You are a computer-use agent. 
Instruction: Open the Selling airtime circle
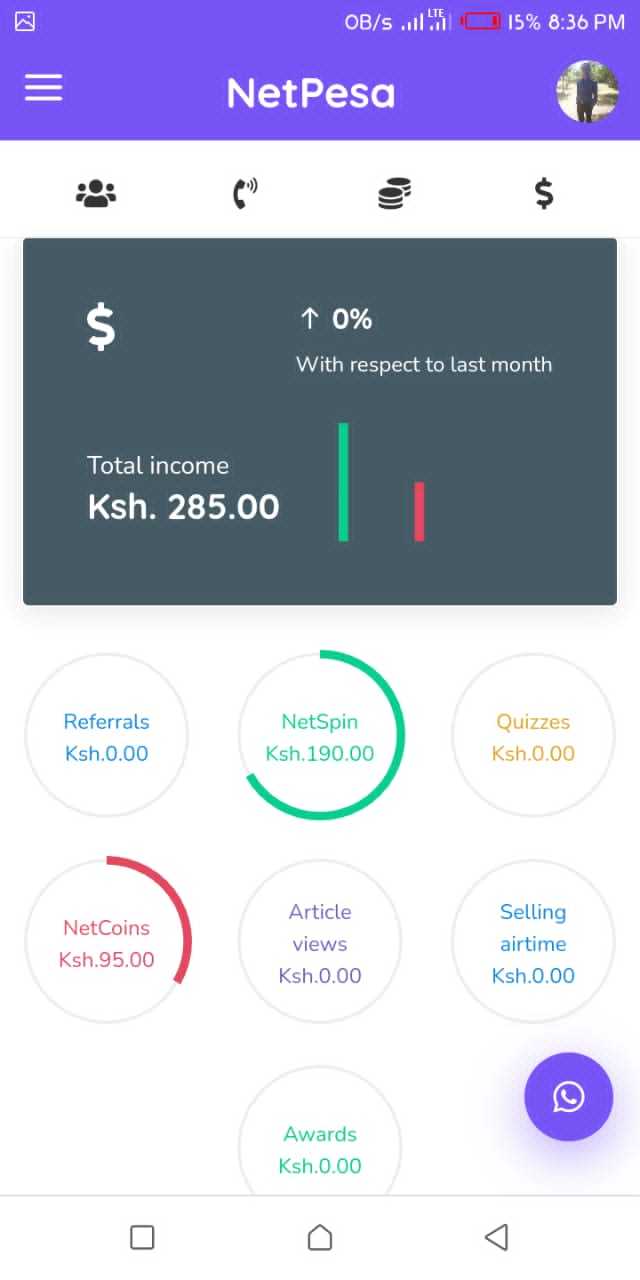[533, 942]
